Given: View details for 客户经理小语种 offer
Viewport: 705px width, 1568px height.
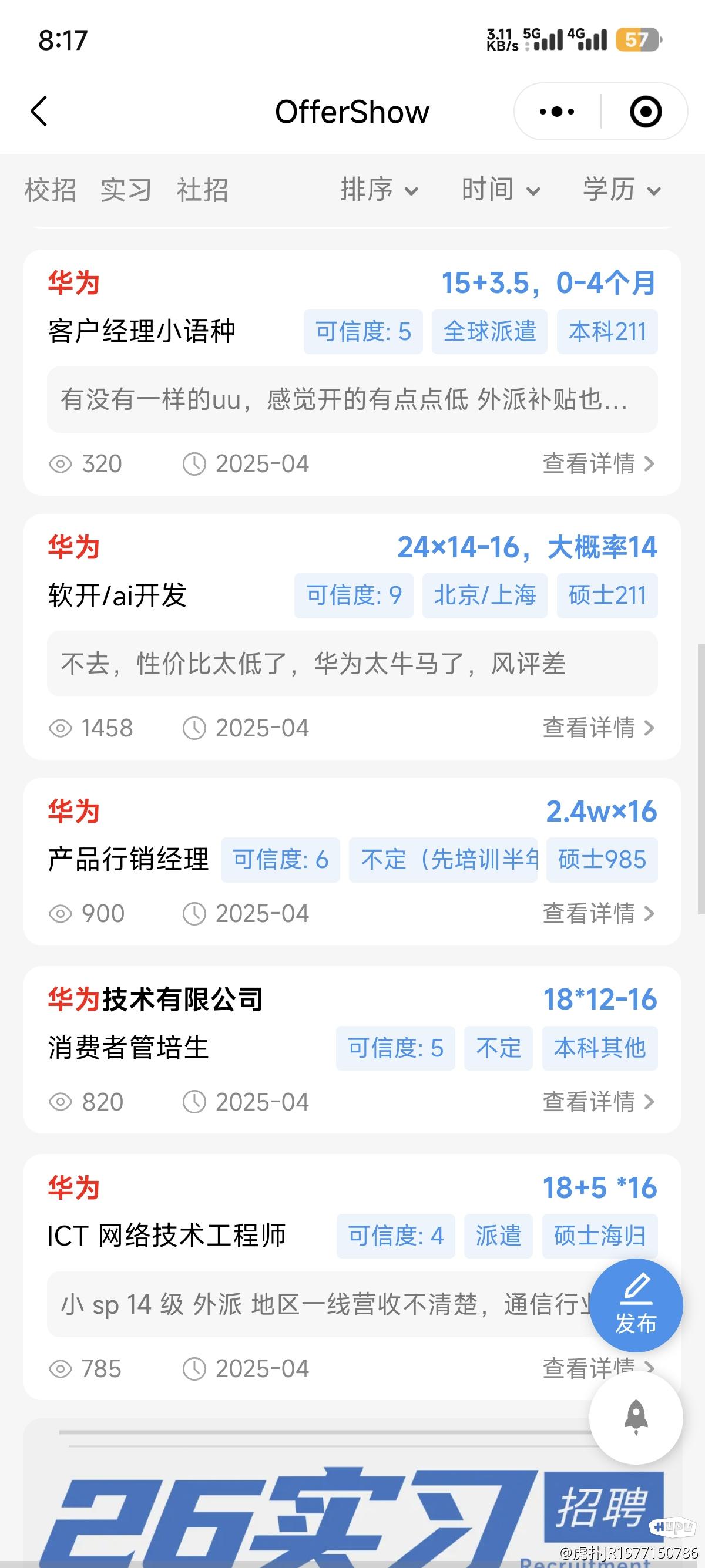Looking at the screenshot, I should [598, 464].
